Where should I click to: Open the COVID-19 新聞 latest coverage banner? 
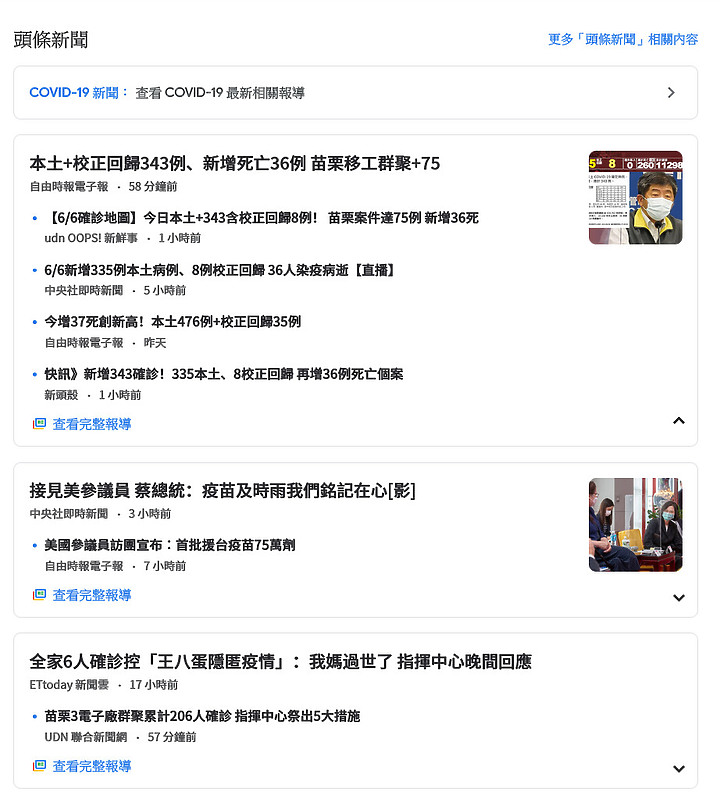355,93
